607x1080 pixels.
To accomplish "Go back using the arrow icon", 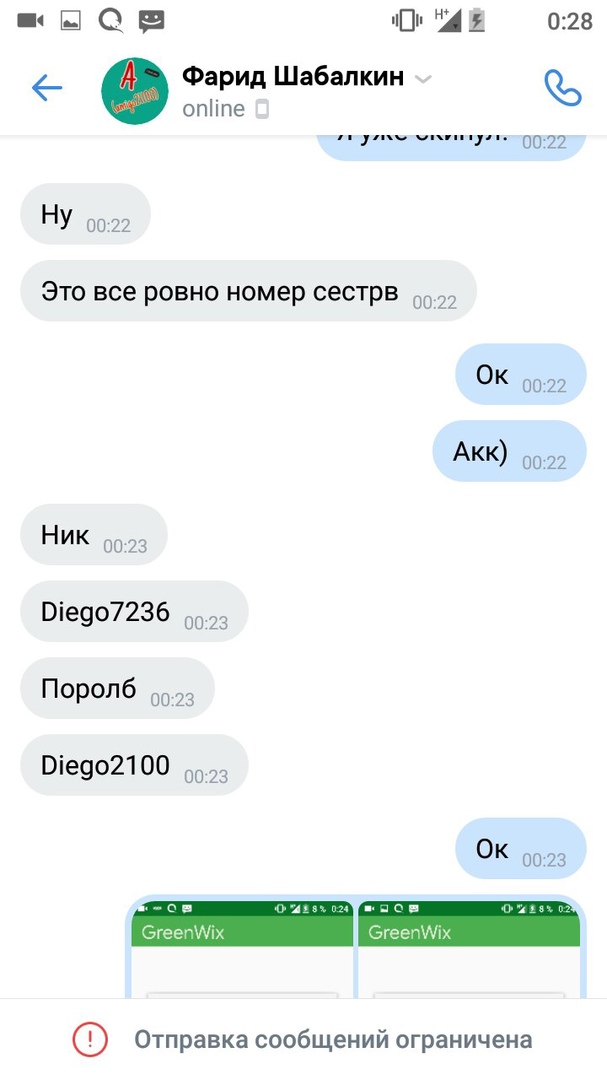I will [47, 88].
